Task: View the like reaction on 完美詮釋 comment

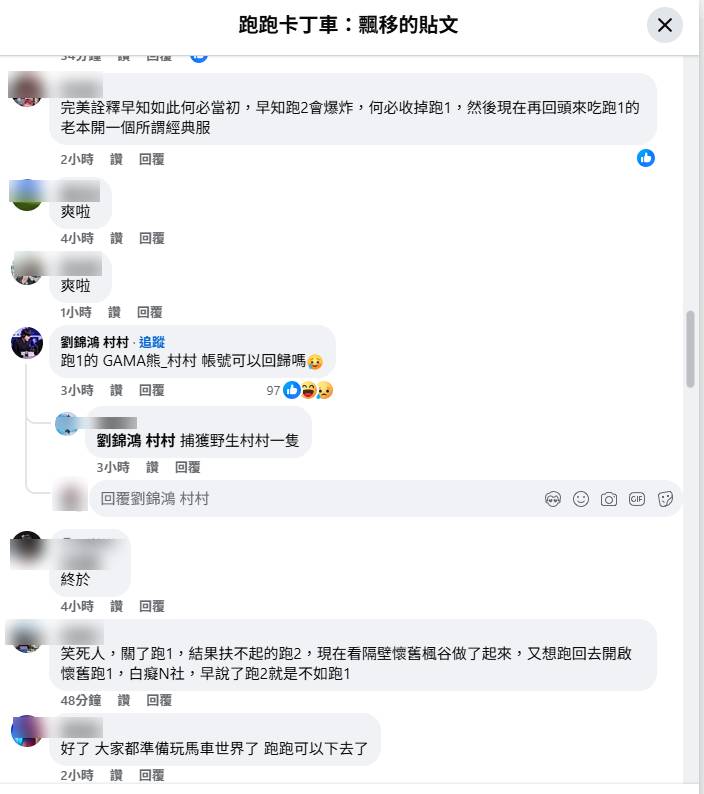Action: pos(646,158)
